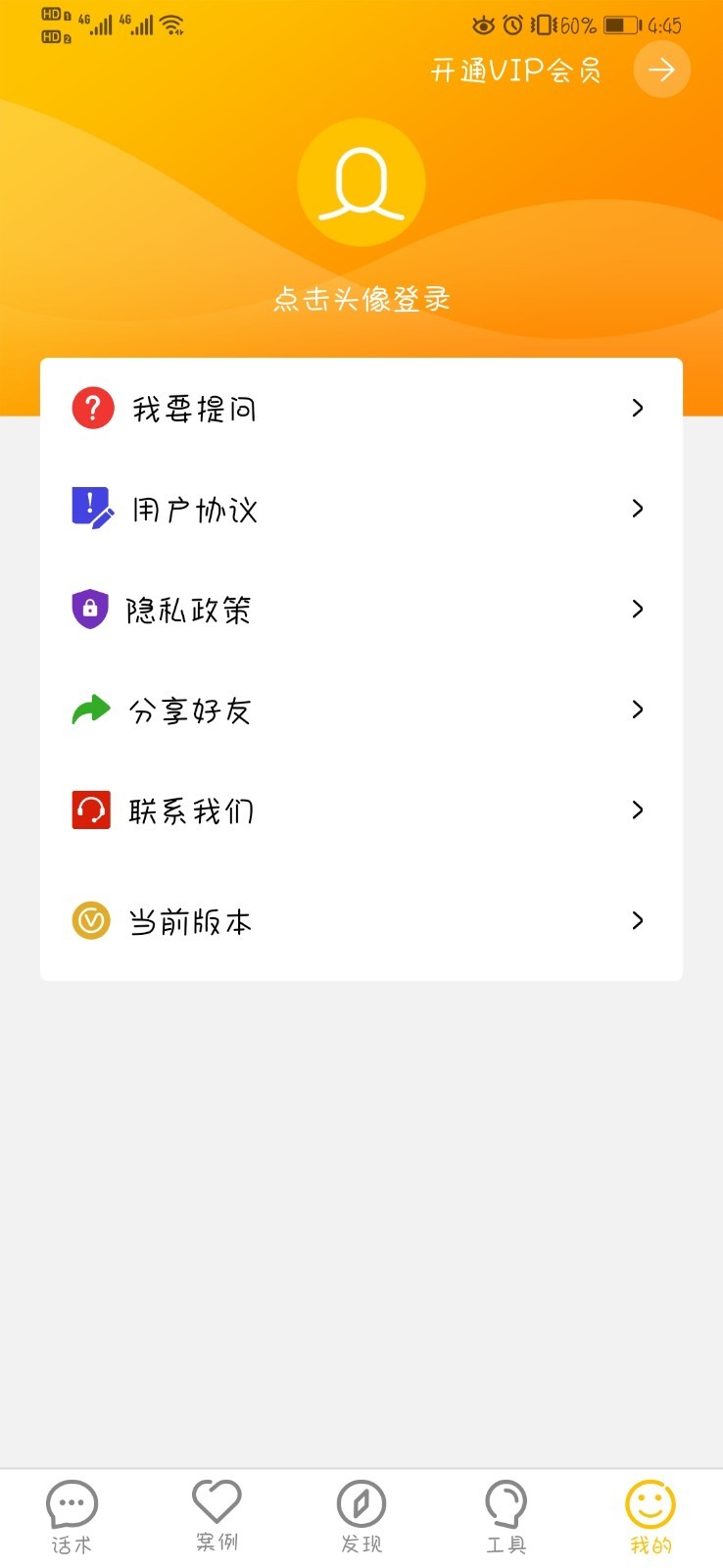Tap the green share arrow icon
723x1568 pixels.
(90, 710)
